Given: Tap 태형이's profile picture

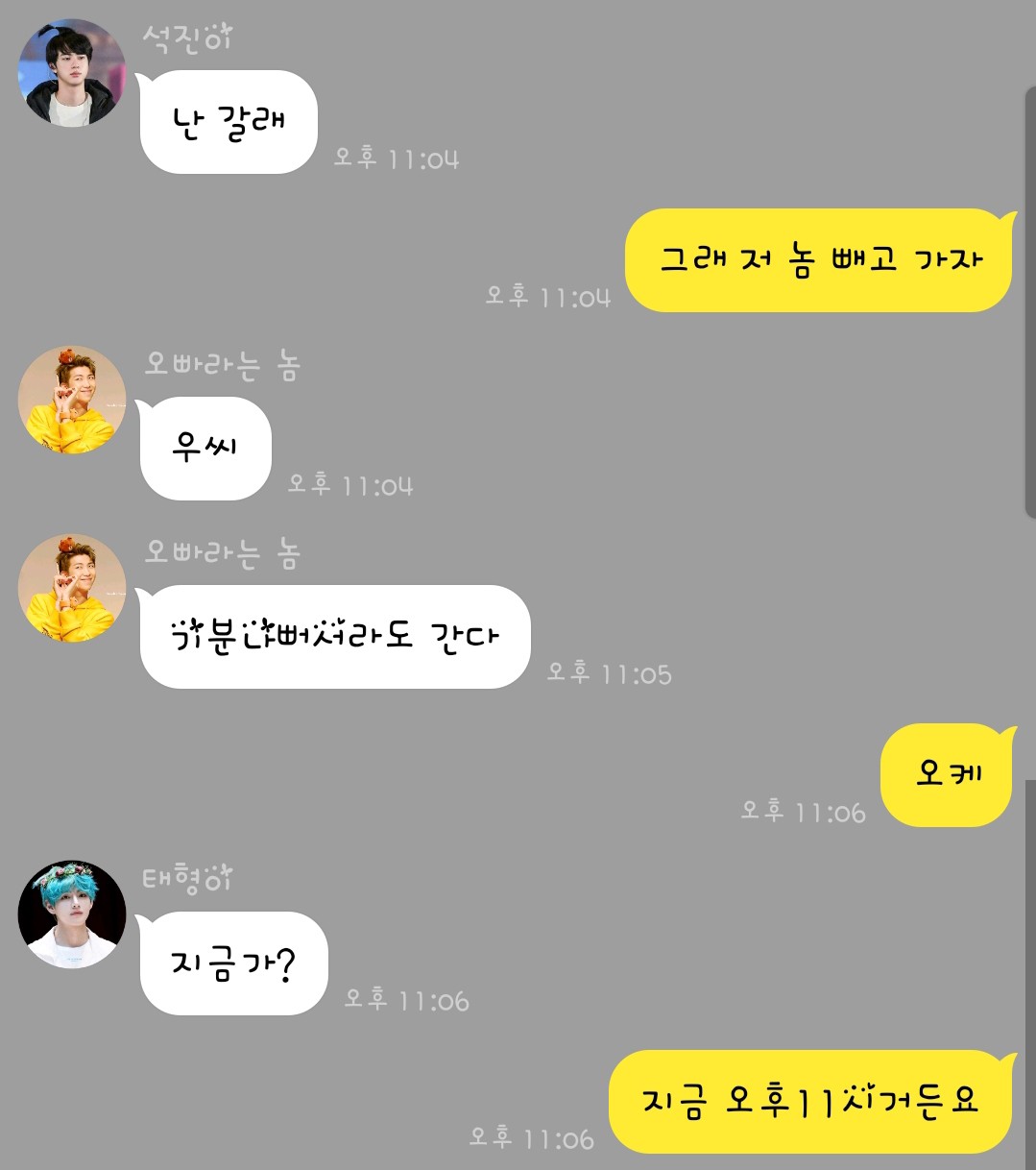Looking at the screenshot, I should [x=72, y=914].
